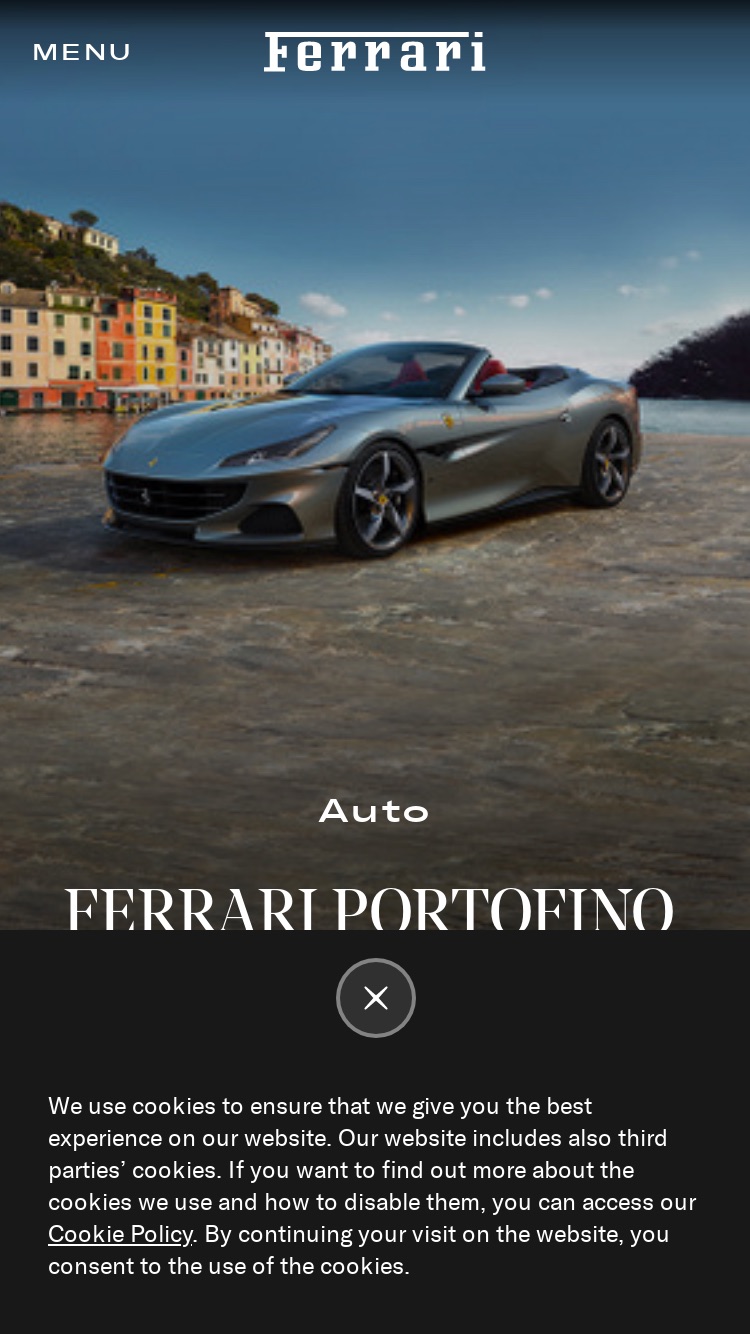Go to the Ferrari home logo
Image resolution: width=750 pixels, height=1334 pixels.
(375, 52)
